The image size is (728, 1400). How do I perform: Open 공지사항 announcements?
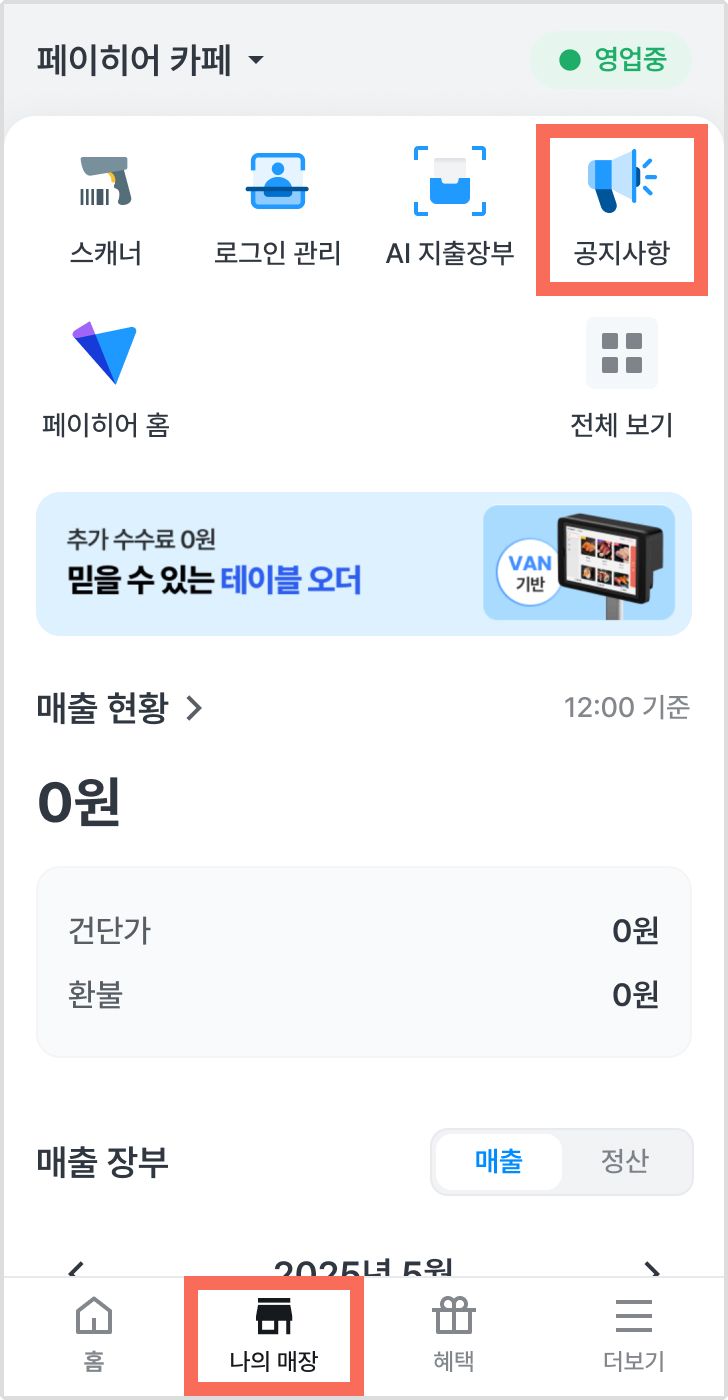[621, 207]
